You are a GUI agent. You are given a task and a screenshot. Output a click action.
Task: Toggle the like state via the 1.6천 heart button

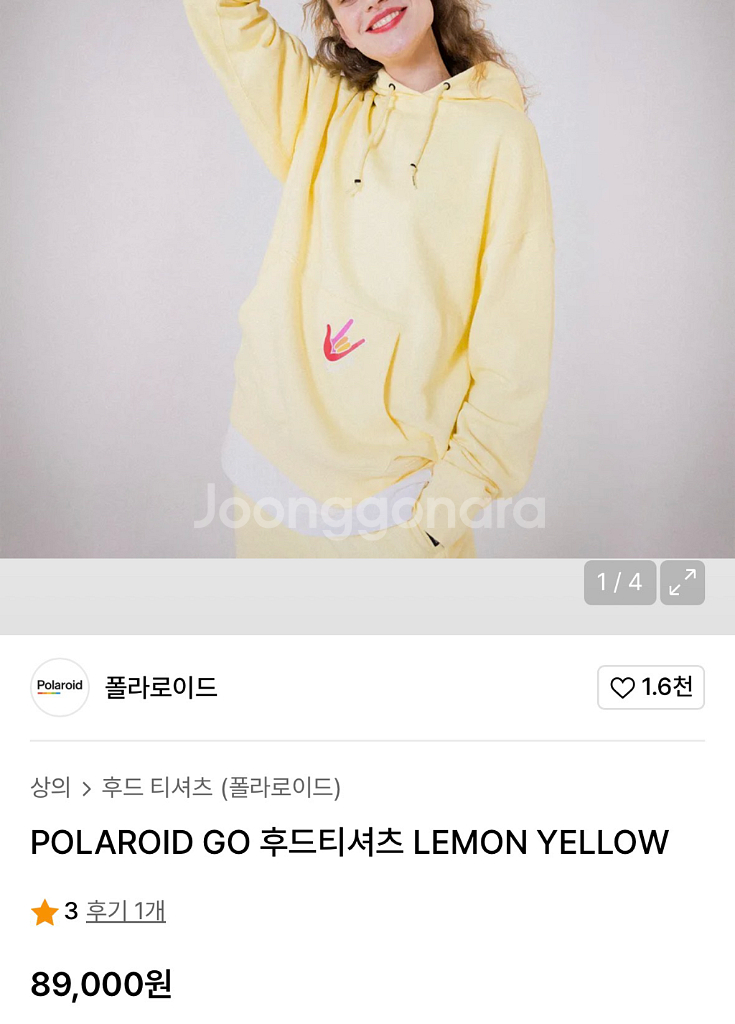[651, 687]
